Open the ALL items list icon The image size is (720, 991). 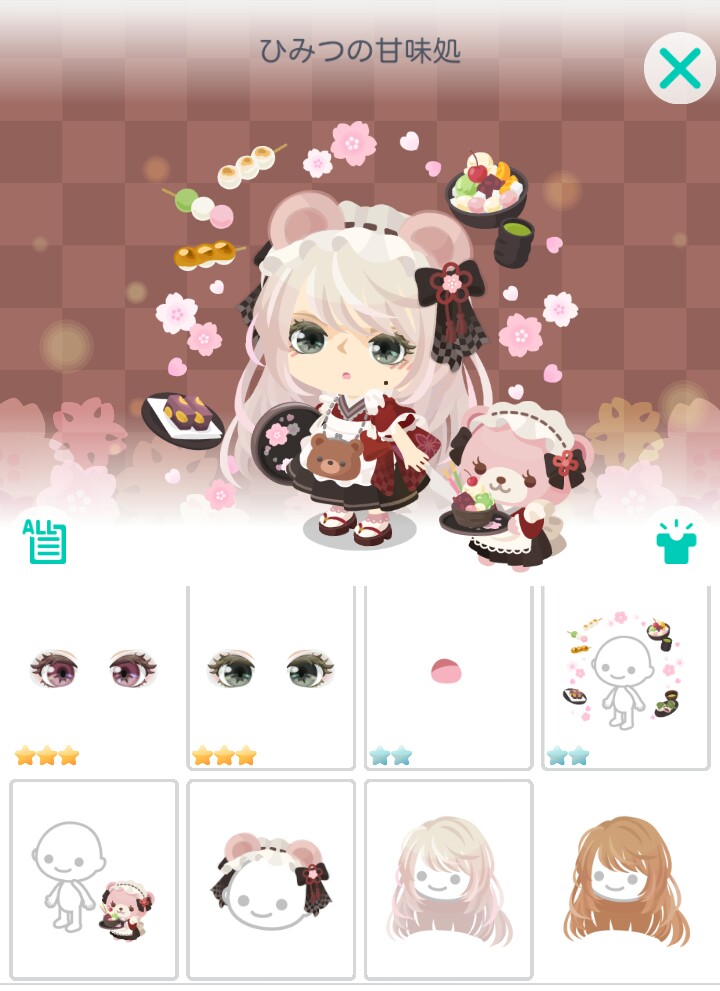point(46,542)
